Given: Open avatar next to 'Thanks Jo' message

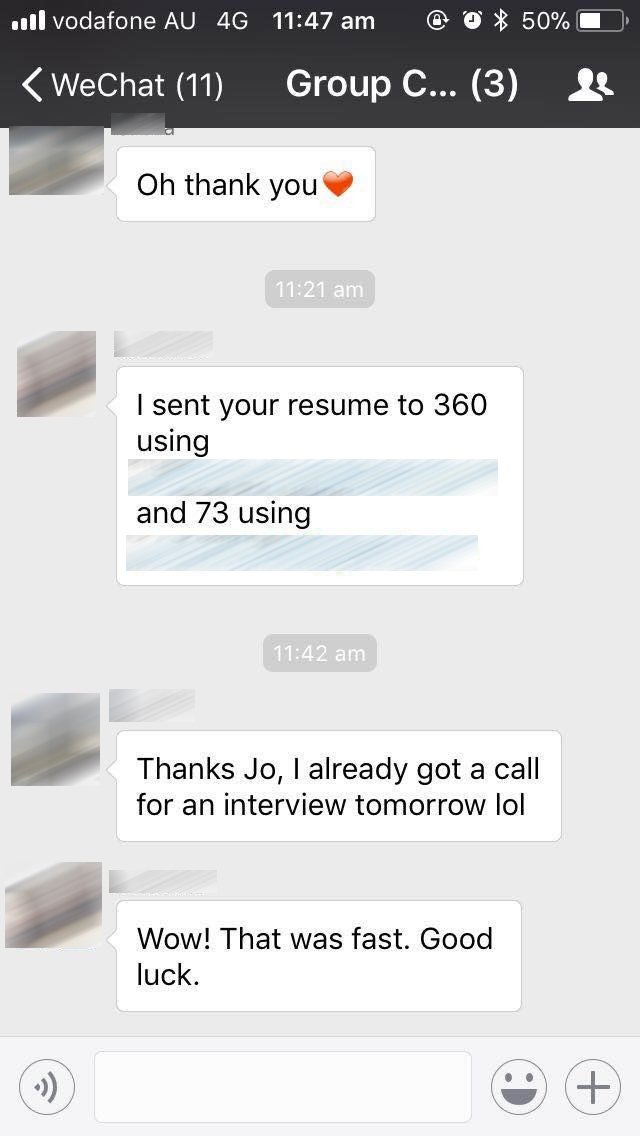Looking at the screenshot, I should (x=56, y=740).
